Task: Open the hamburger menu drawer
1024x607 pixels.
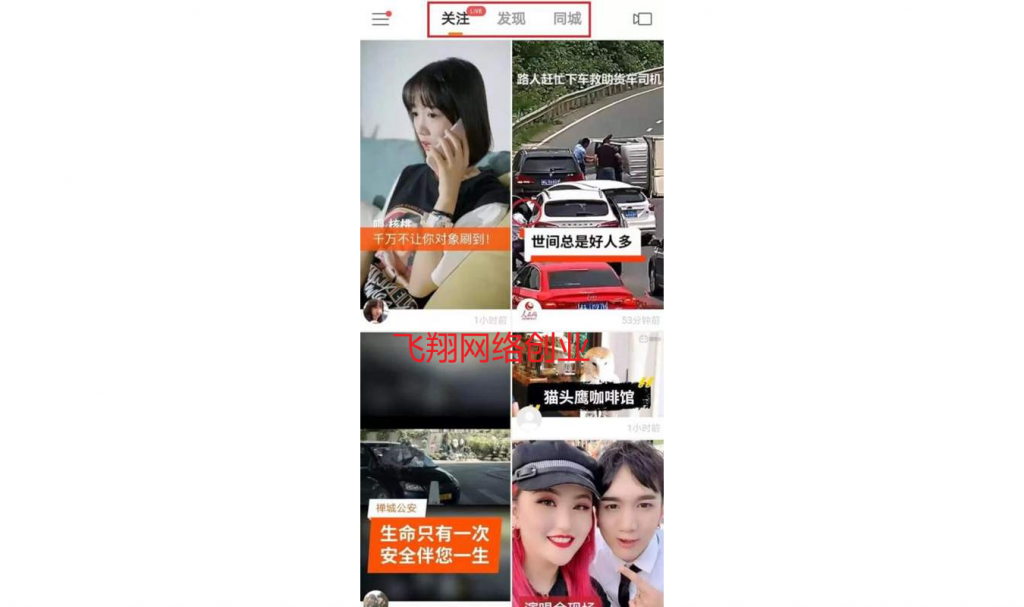Action: click(x=380, y=19)
